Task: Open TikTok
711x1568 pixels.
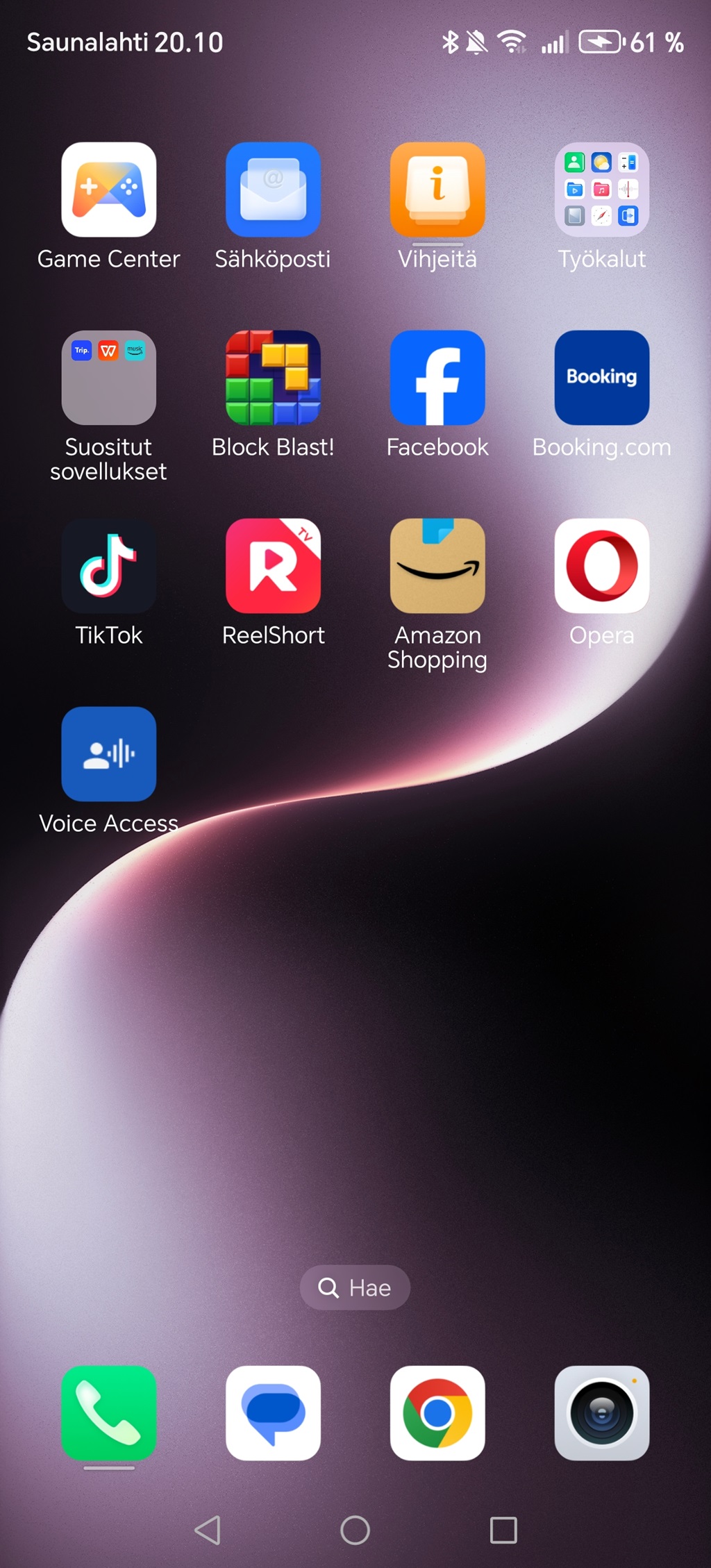Action: coord(109,566)
